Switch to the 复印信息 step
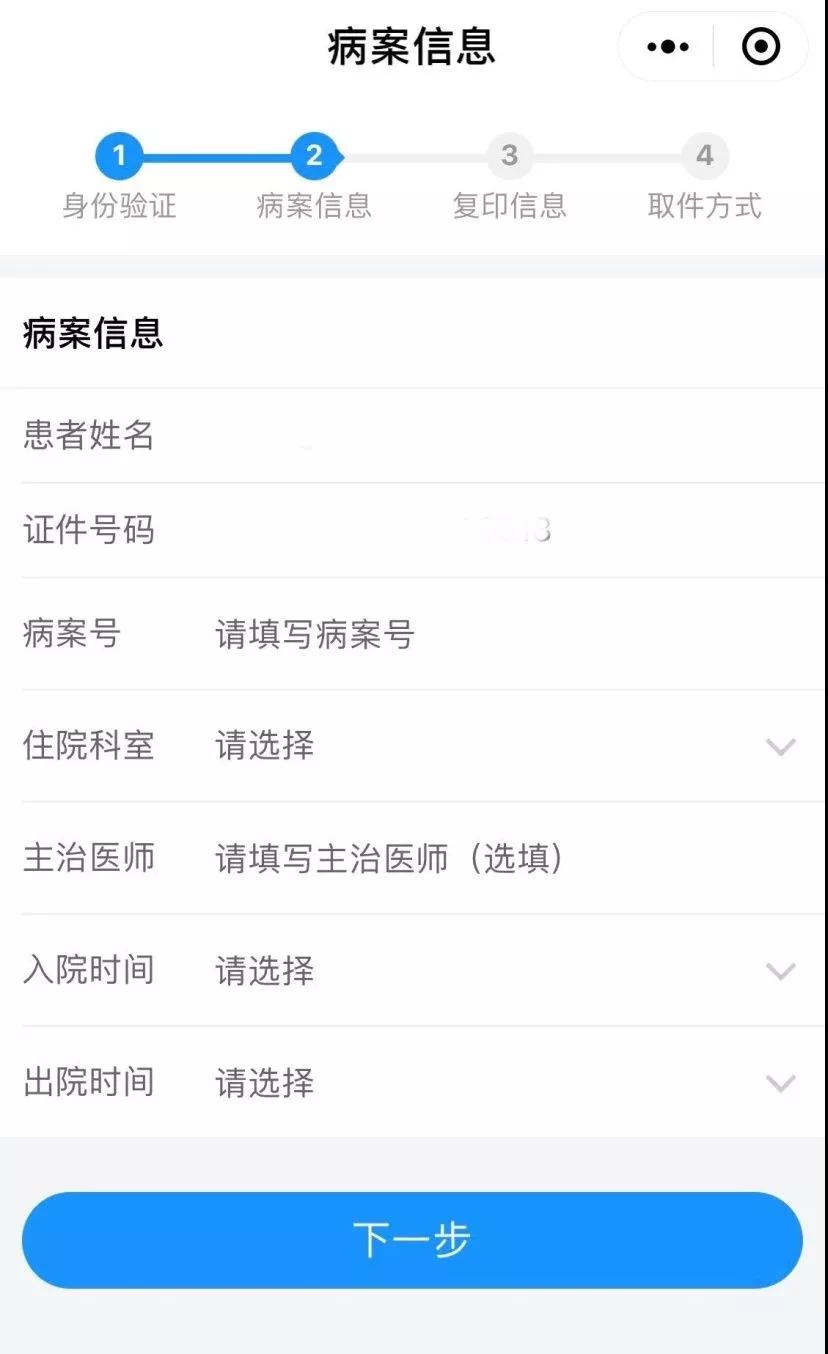Screen dimensions: 828x1354 point(510,207)
